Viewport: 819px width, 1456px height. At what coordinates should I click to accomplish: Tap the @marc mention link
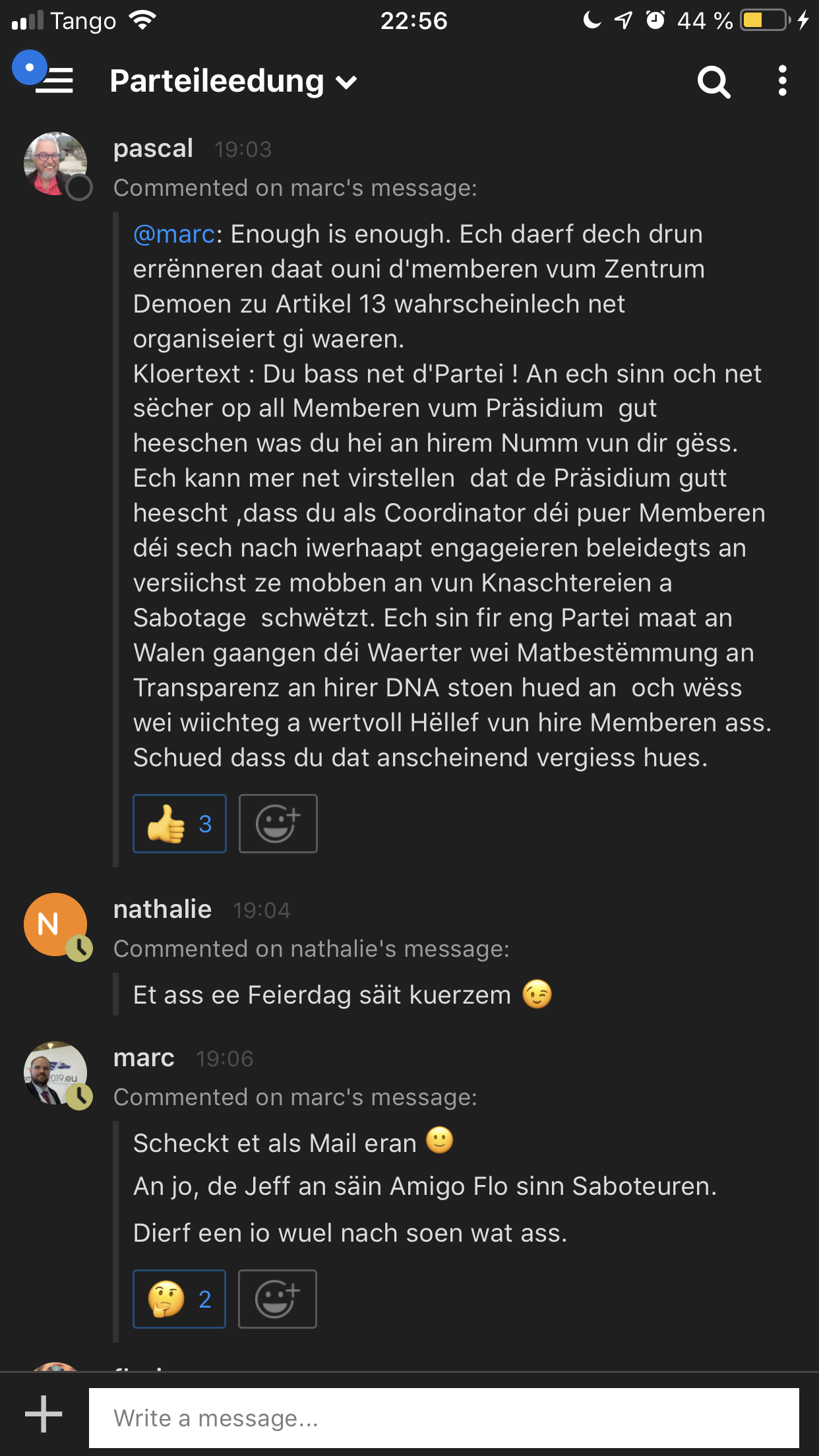(174, 234)
